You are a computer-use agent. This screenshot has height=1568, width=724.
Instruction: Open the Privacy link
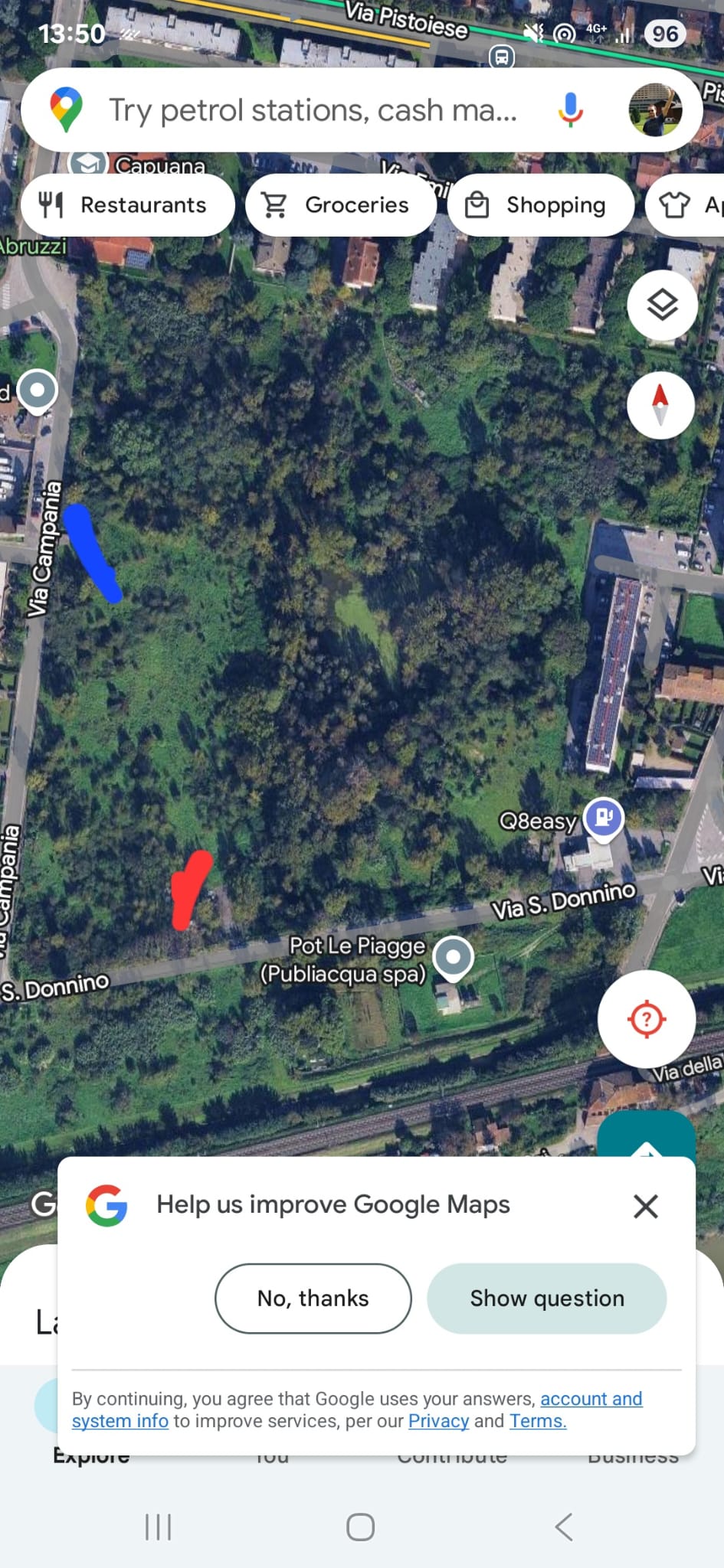438,1421
